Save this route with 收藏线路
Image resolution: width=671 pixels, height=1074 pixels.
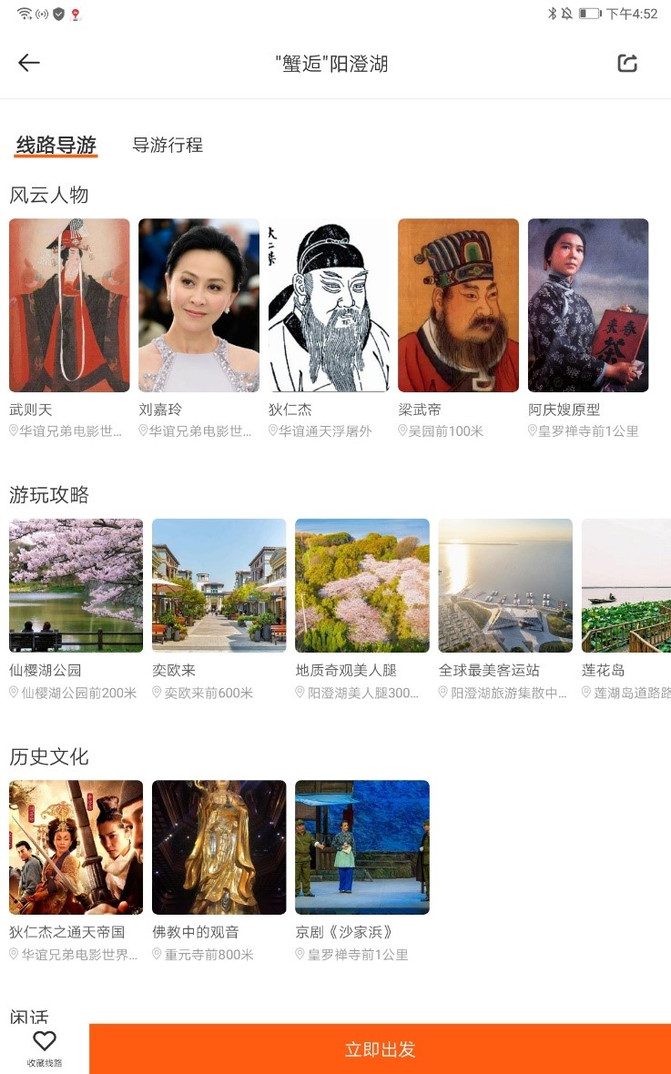(44, 1048)
